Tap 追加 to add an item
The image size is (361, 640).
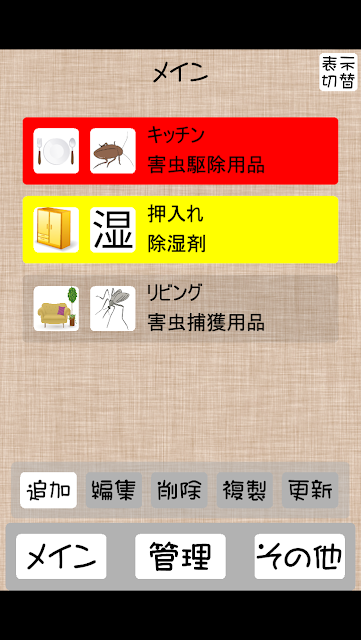48,490
